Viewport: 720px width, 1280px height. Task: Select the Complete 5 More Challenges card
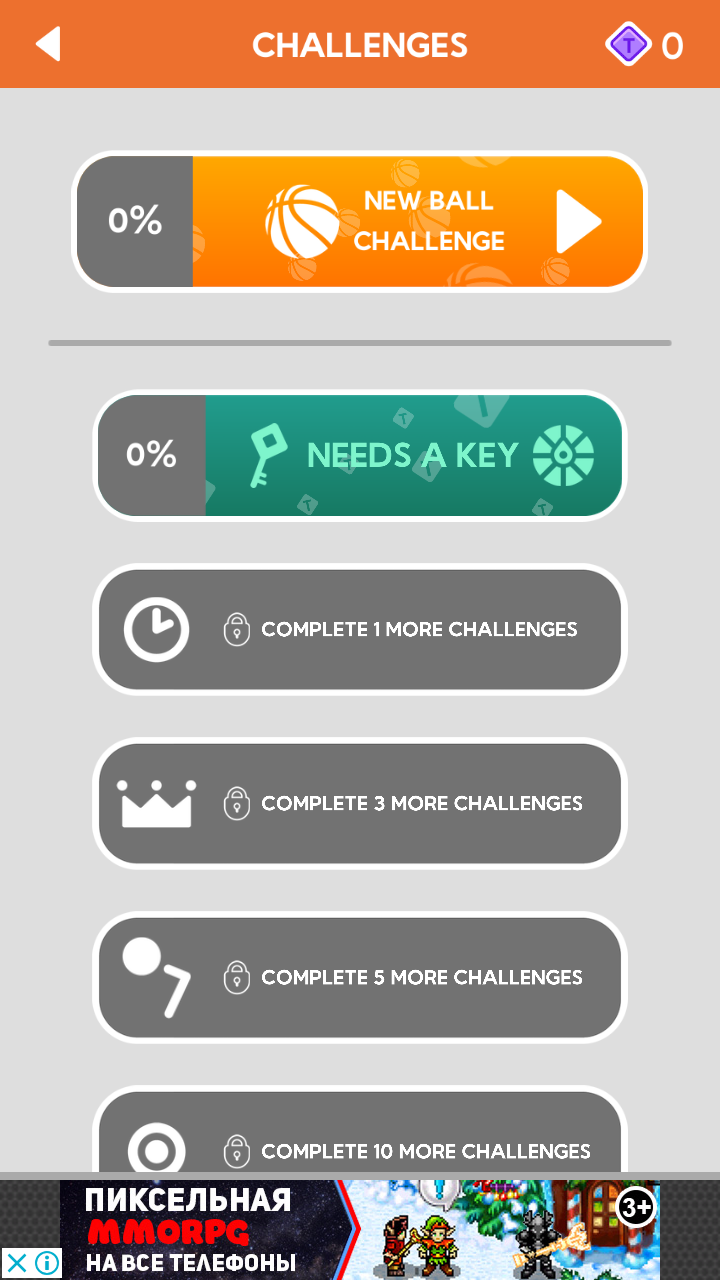pyautogui.click(x=360, y=977)
